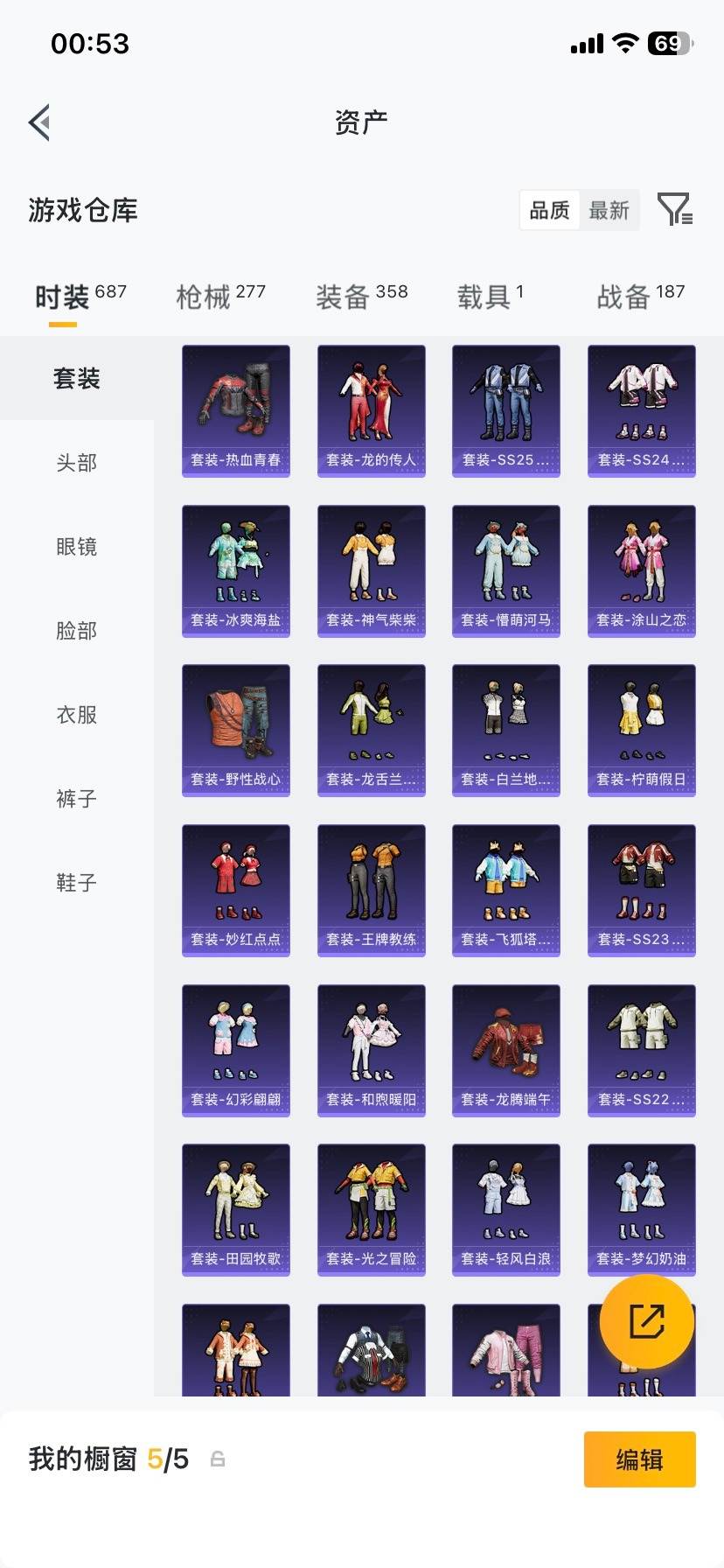Tap the 编辑 button
Screen dimensions: 724x1568
click(639, 1459)
